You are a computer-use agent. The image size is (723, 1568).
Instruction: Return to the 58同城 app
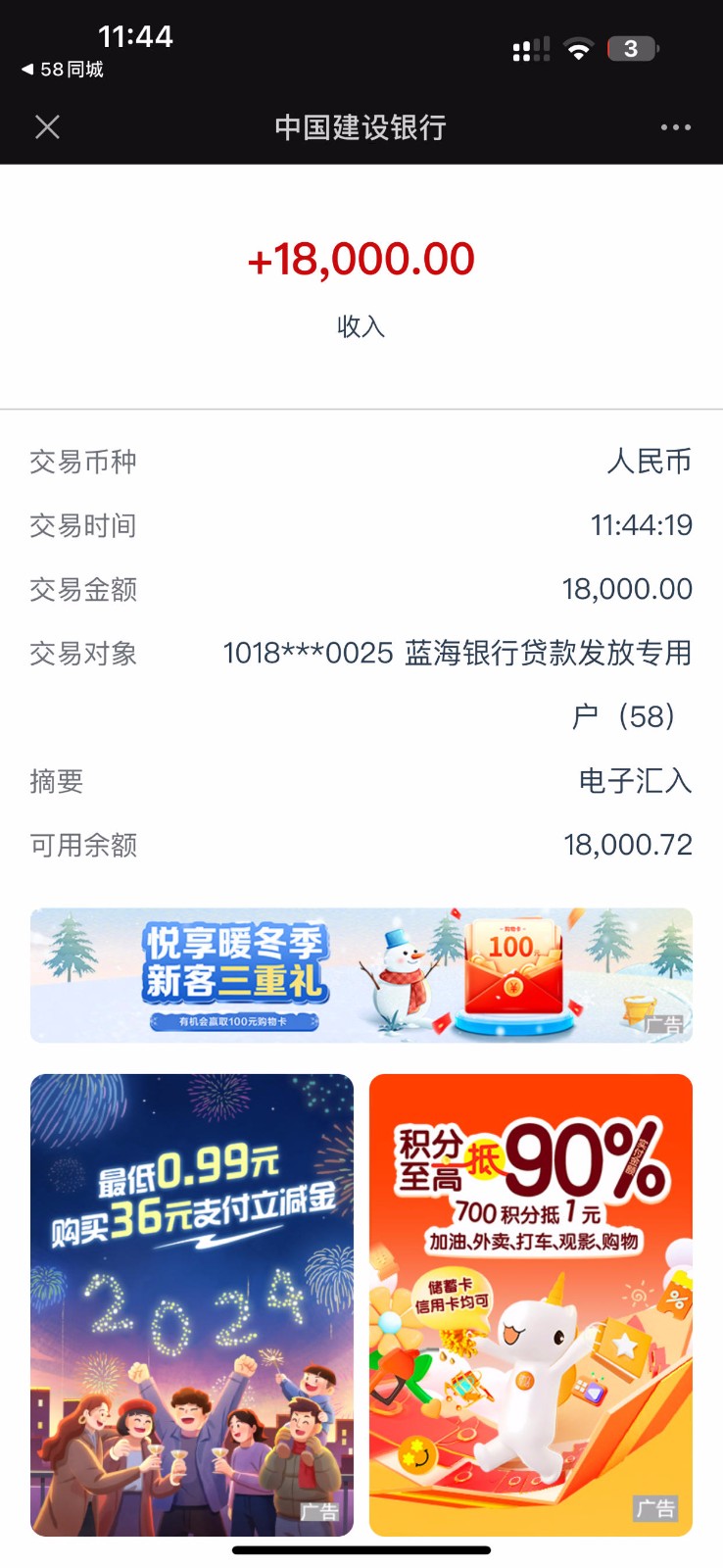tap(63, 70)
